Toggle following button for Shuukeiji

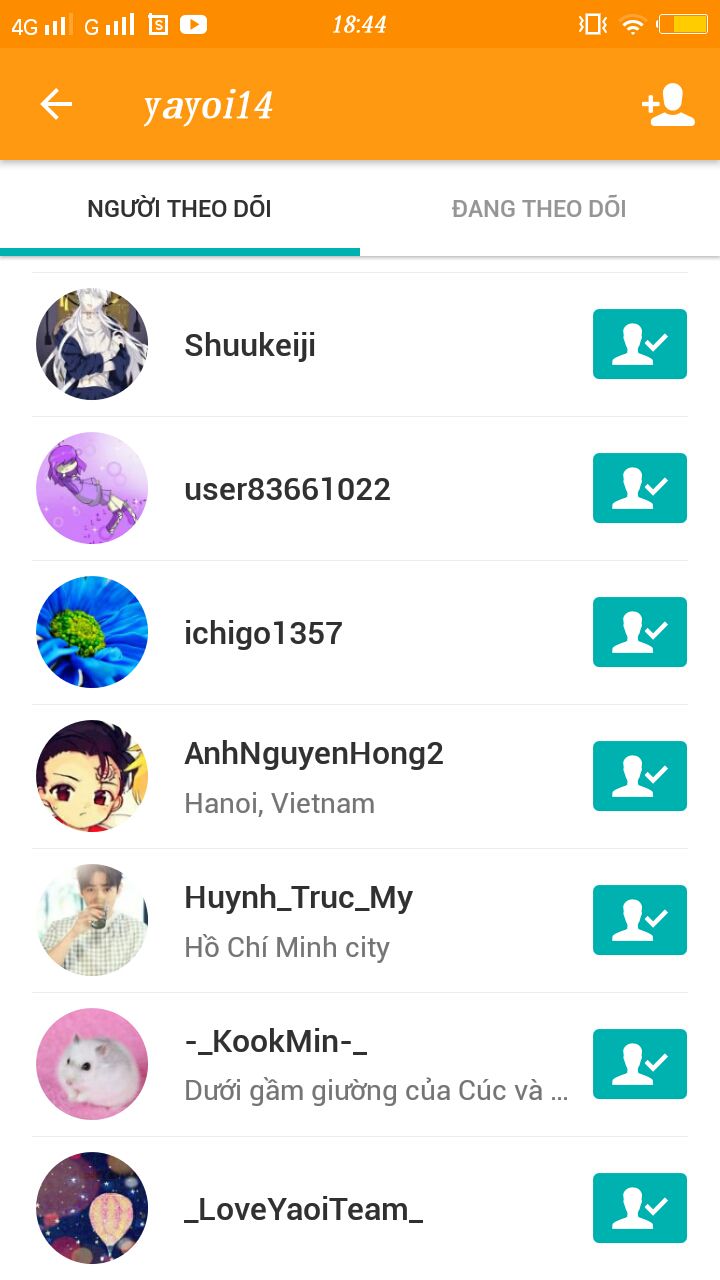tap(639, 344)
